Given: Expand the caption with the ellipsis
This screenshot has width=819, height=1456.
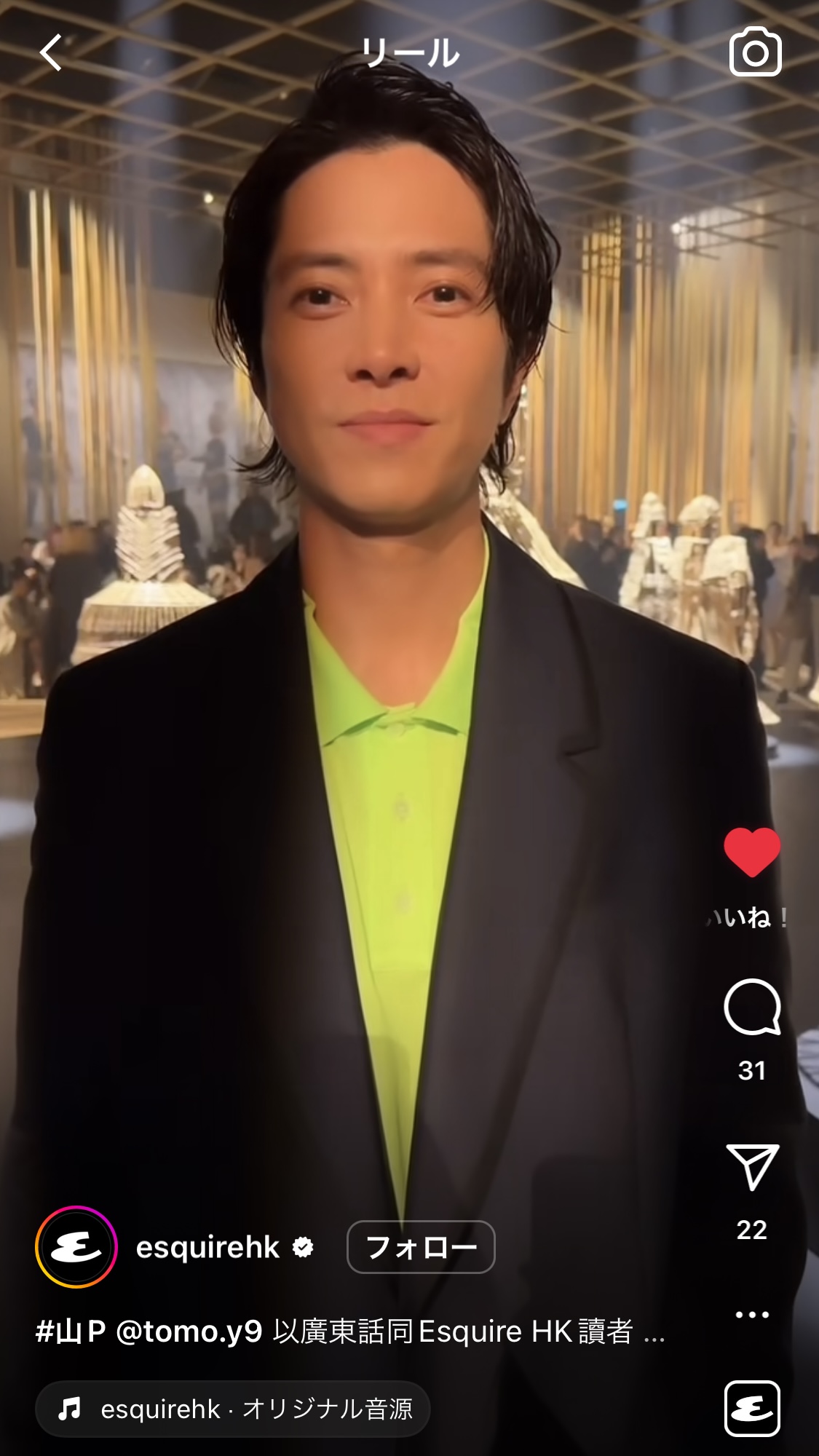Looking at the screenshot, I should click(x=654, y=1337).
